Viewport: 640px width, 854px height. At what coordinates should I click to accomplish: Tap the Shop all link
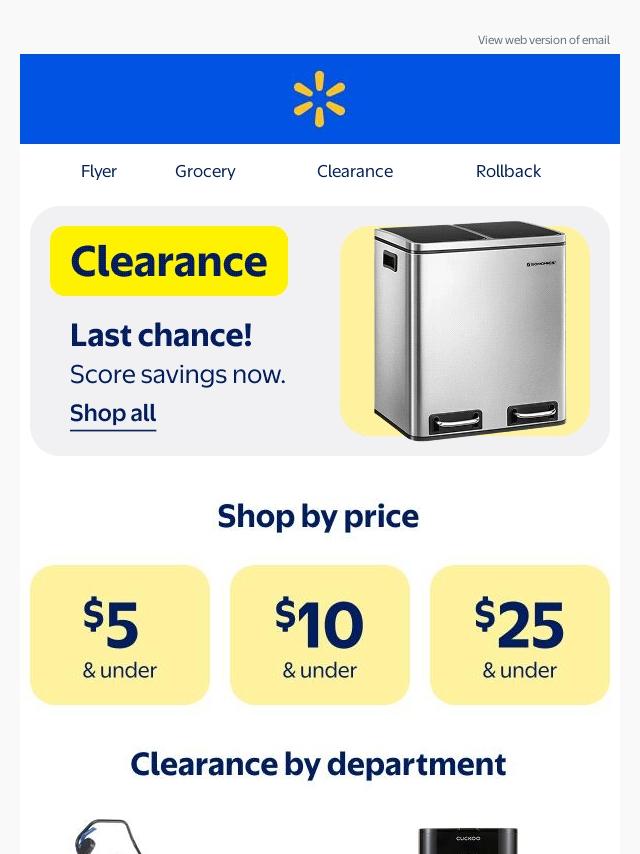(113, 413)
